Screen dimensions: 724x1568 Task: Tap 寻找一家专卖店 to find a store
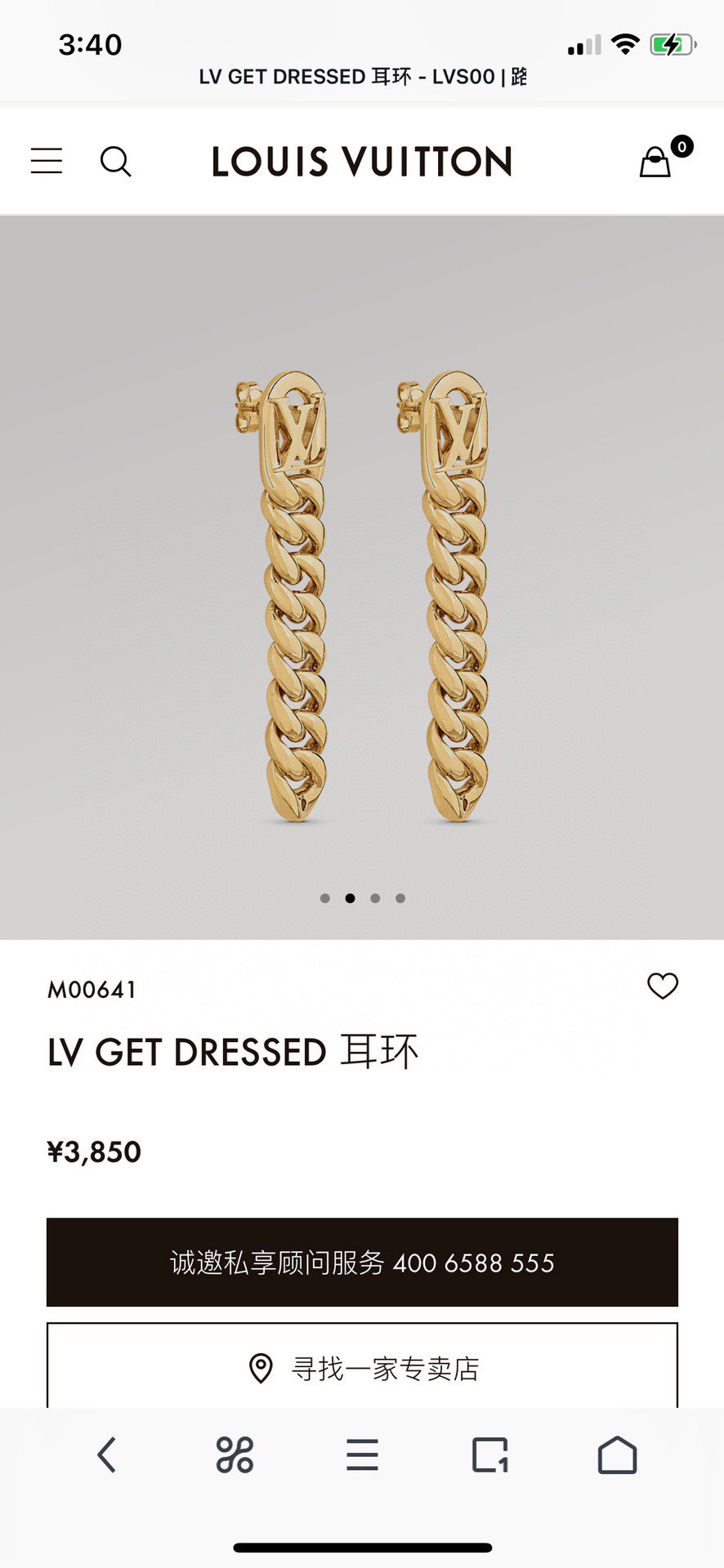(362, 1368)
